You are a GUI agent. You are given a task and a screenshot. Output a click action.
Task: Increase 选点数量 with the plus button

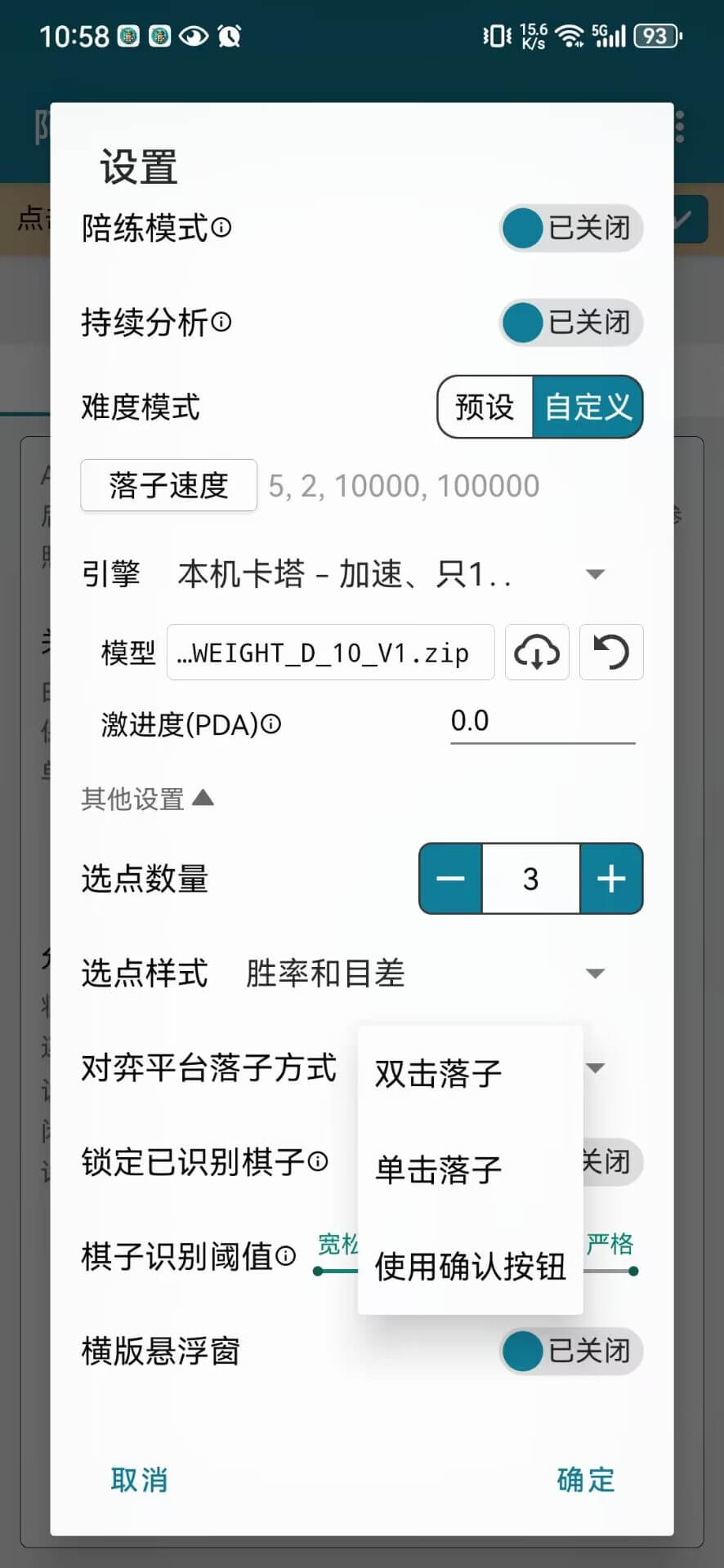point(611,879)
